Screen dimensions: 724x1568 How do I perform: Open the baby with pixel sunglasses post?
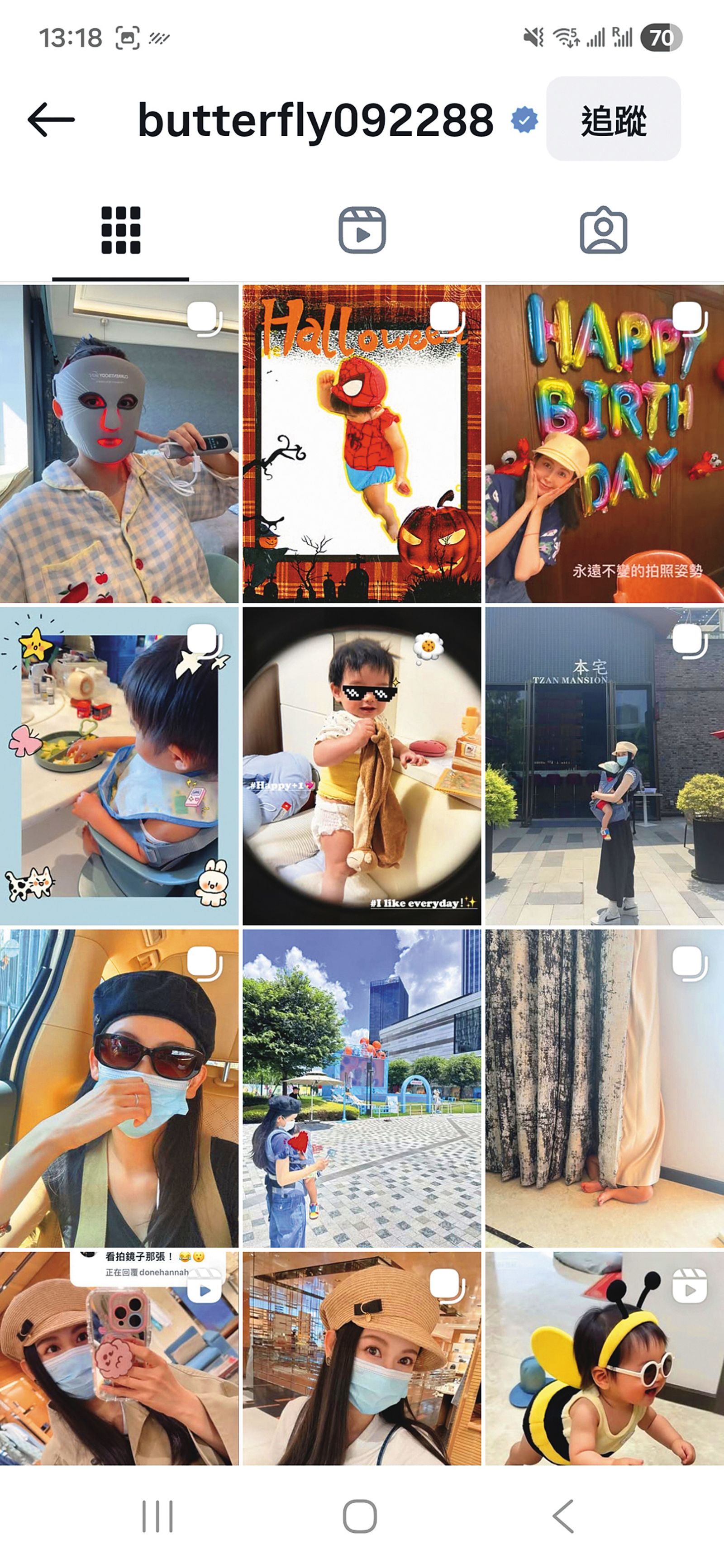click(x=362, y=766)
